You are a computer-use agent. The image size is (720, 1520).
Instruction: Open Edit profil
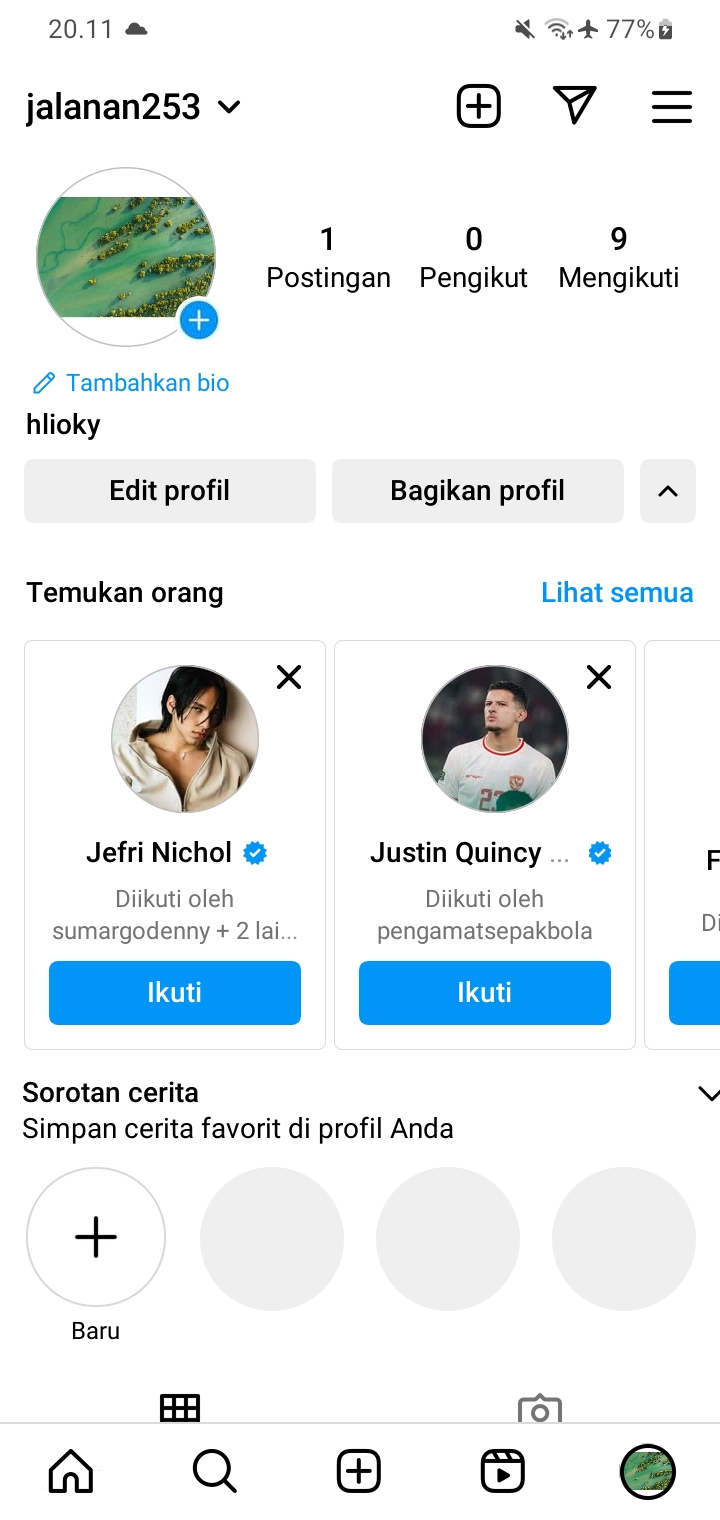point(170,491)
